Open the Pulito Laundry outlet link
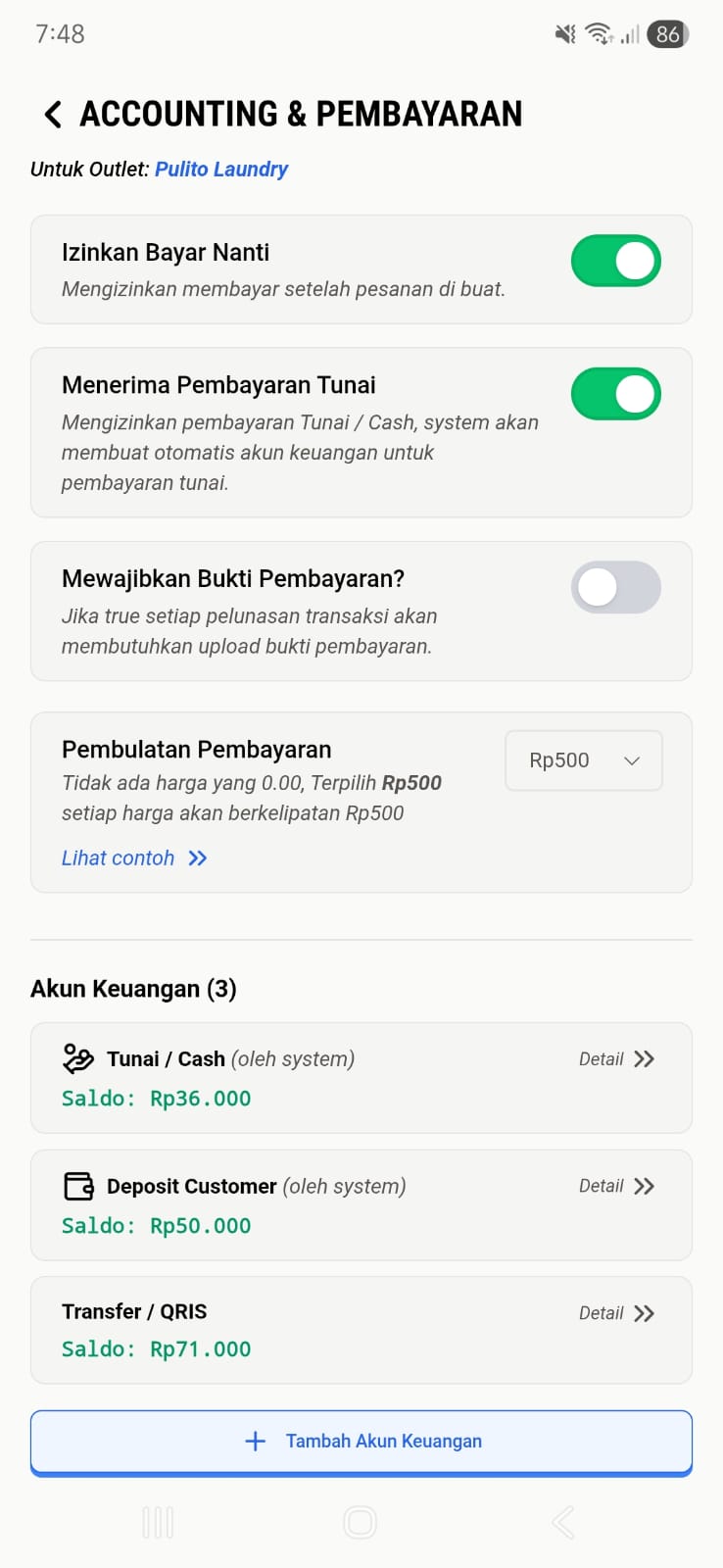 pos(220,169)
